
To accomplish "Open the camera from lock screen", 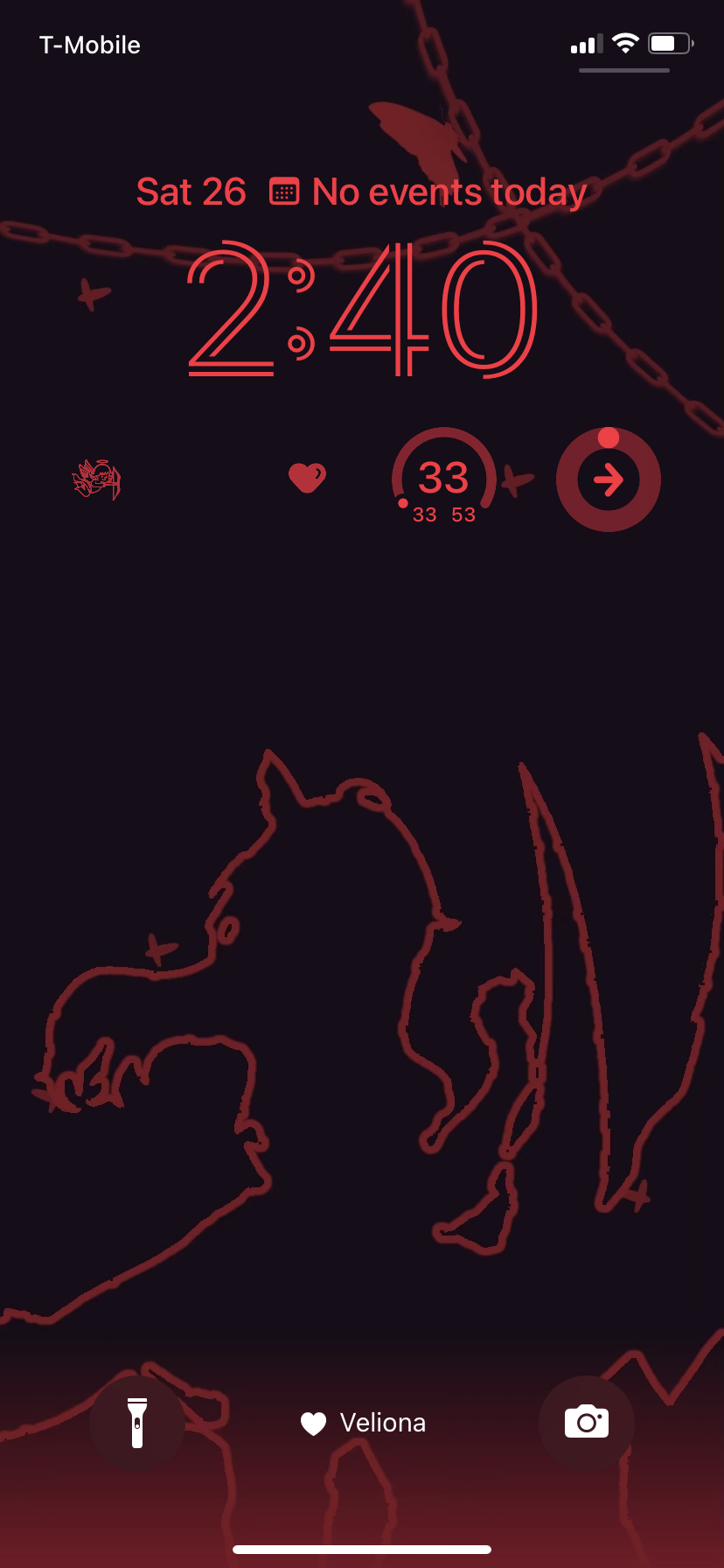I will coord(587,1423).
